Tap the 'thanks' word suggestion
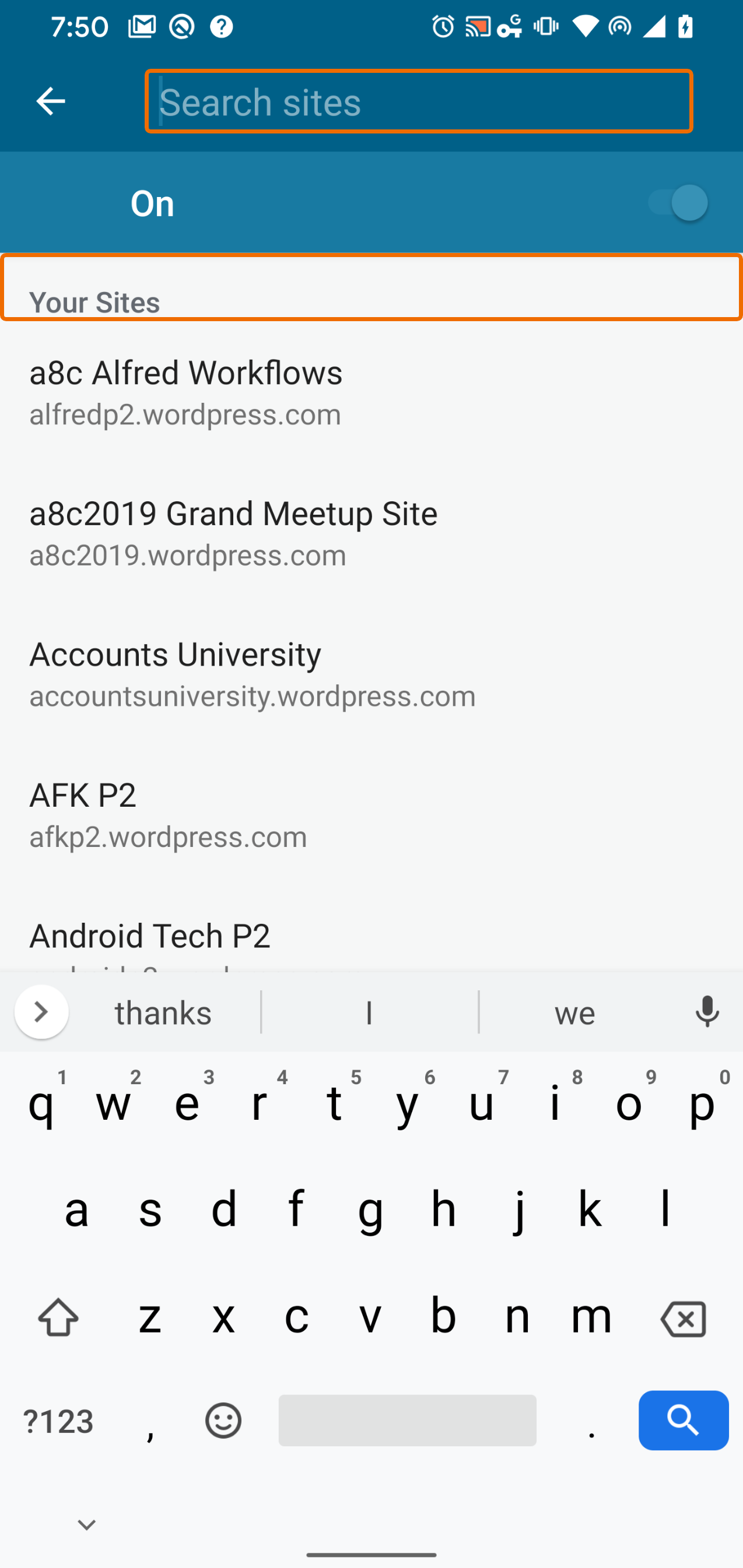This screenshot has width=743, height=1568. (163, 1011)
